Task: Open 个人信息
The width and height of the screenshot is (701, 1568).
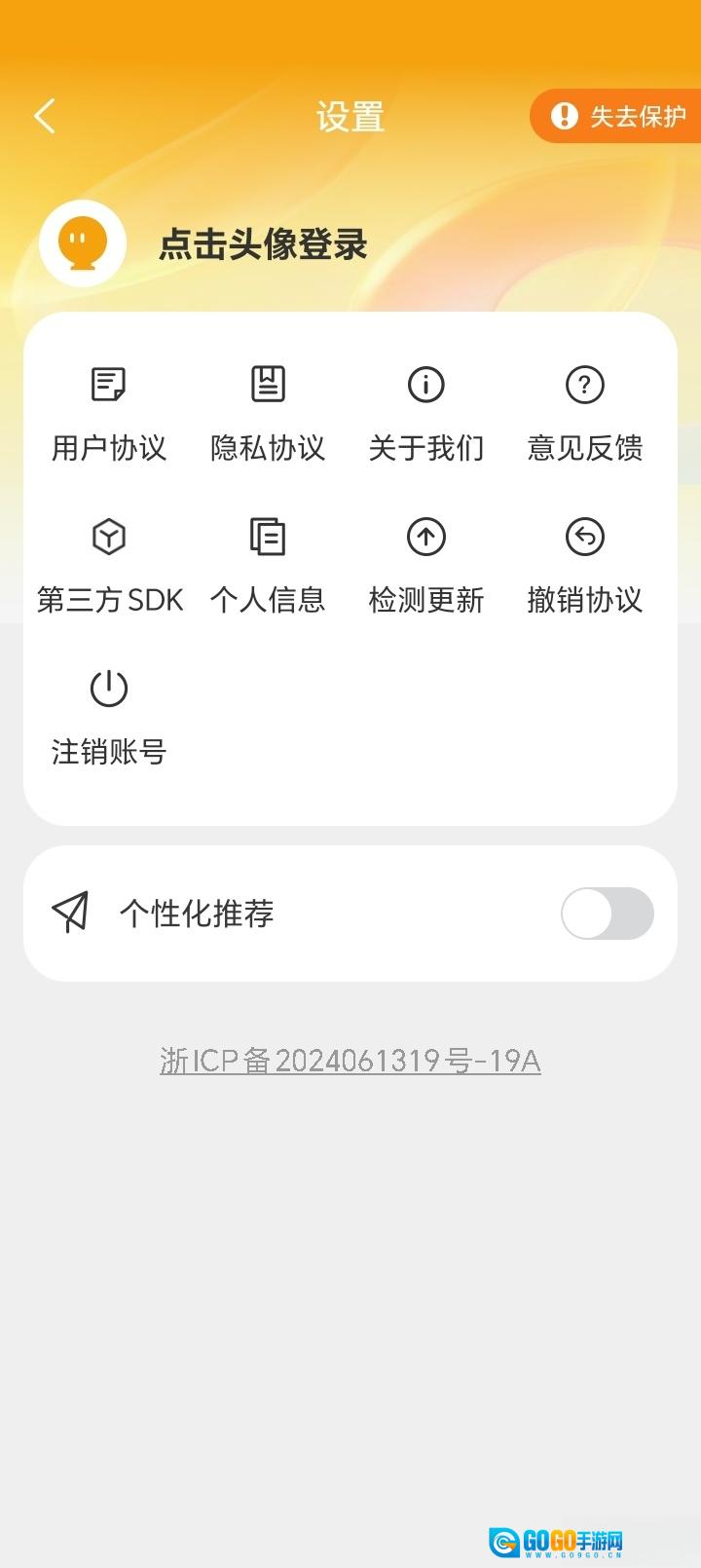Action: click(268, 565)
